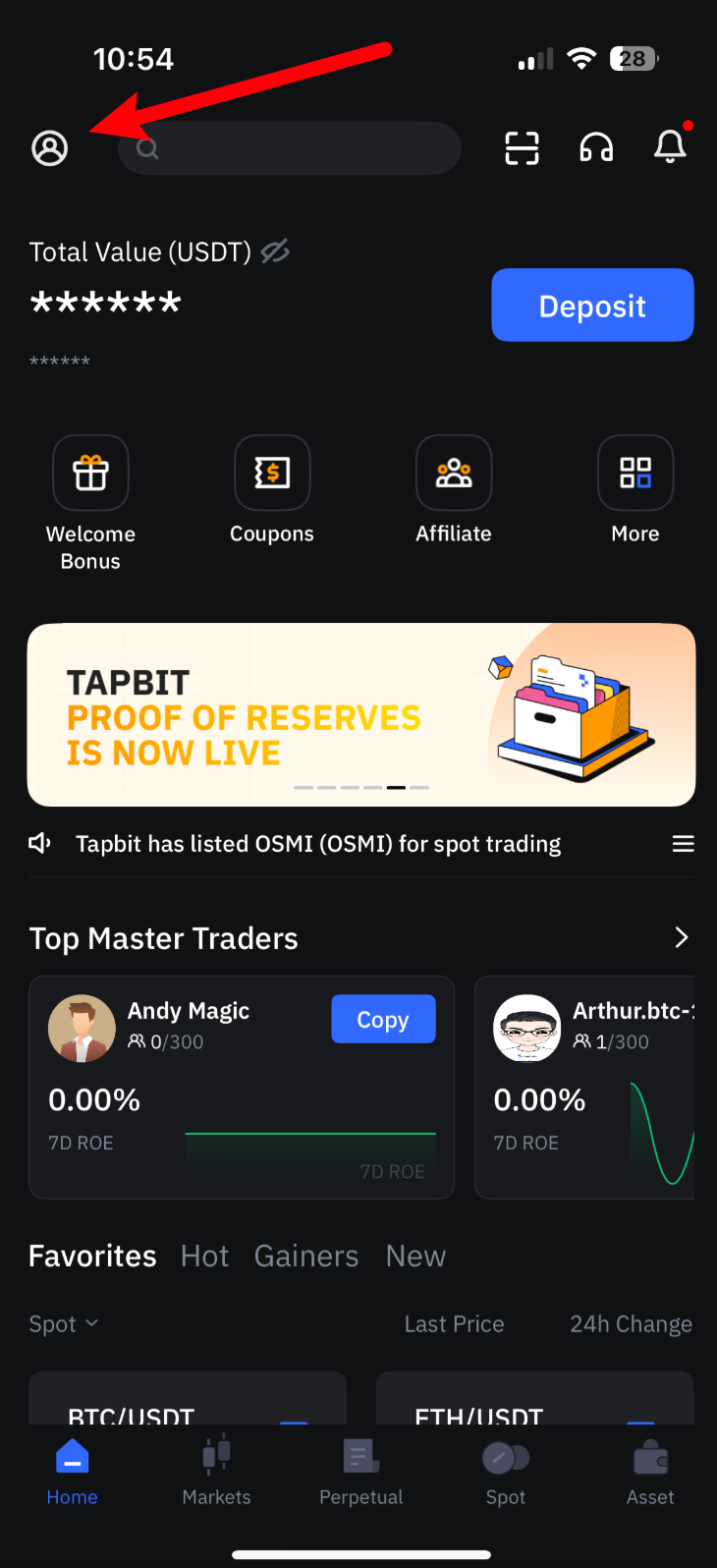This screenshot has height=1568, width=717.
Task: Copy trader Andy Magic
Action: coord(383,1020)
